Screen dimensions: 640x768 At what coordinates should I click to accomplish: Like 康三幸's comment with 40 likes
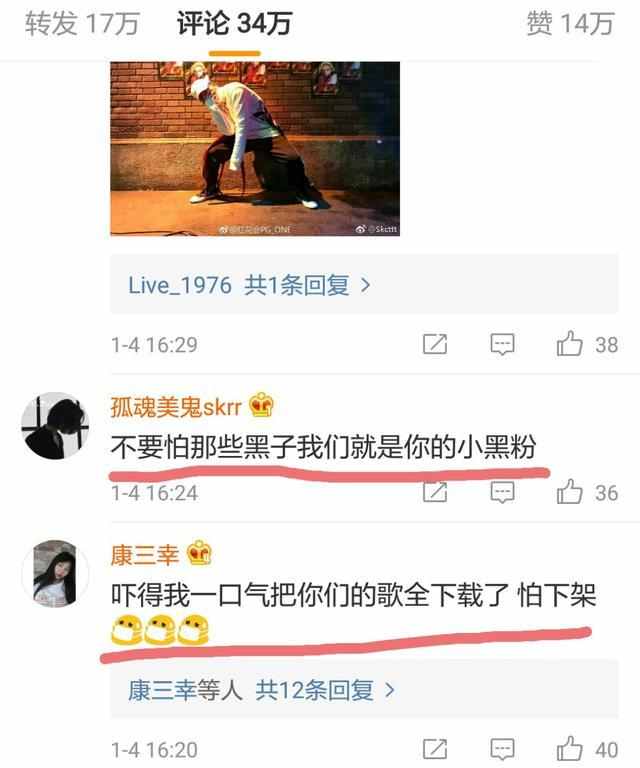point(571,749)
